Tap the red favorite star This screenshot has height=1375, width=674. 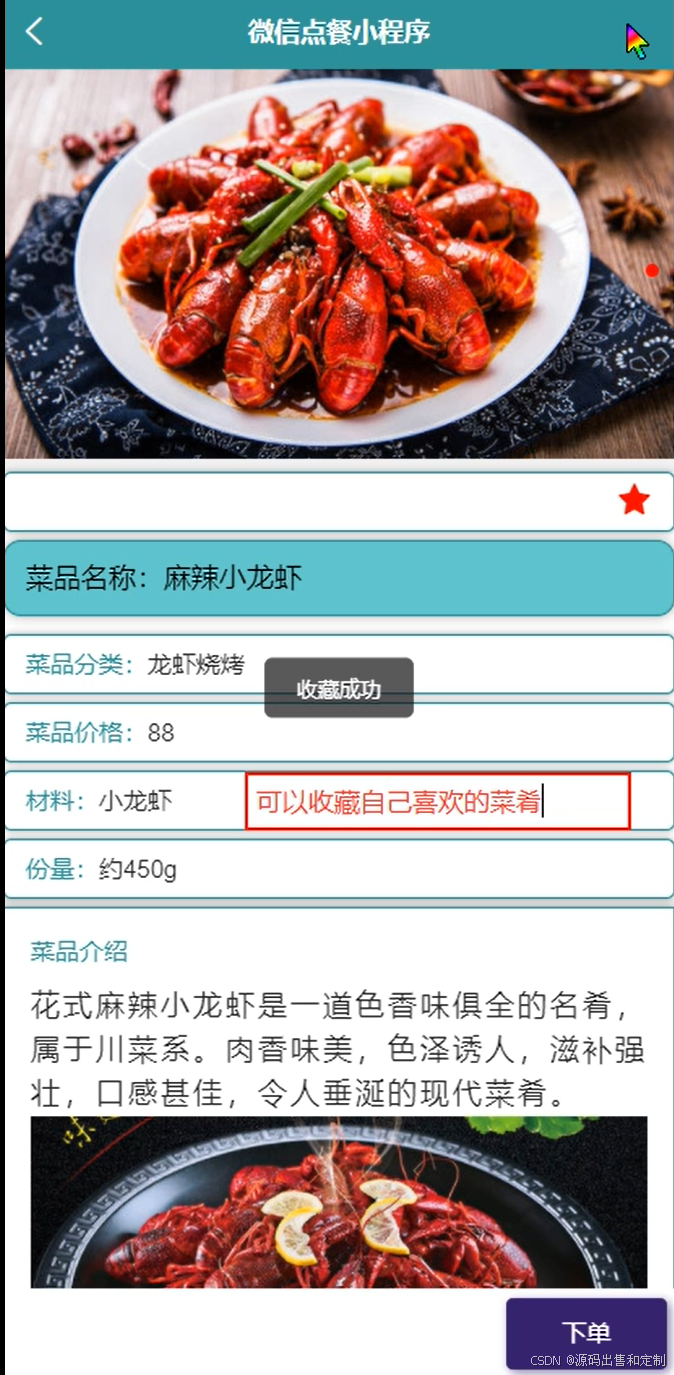coord(634,500)
